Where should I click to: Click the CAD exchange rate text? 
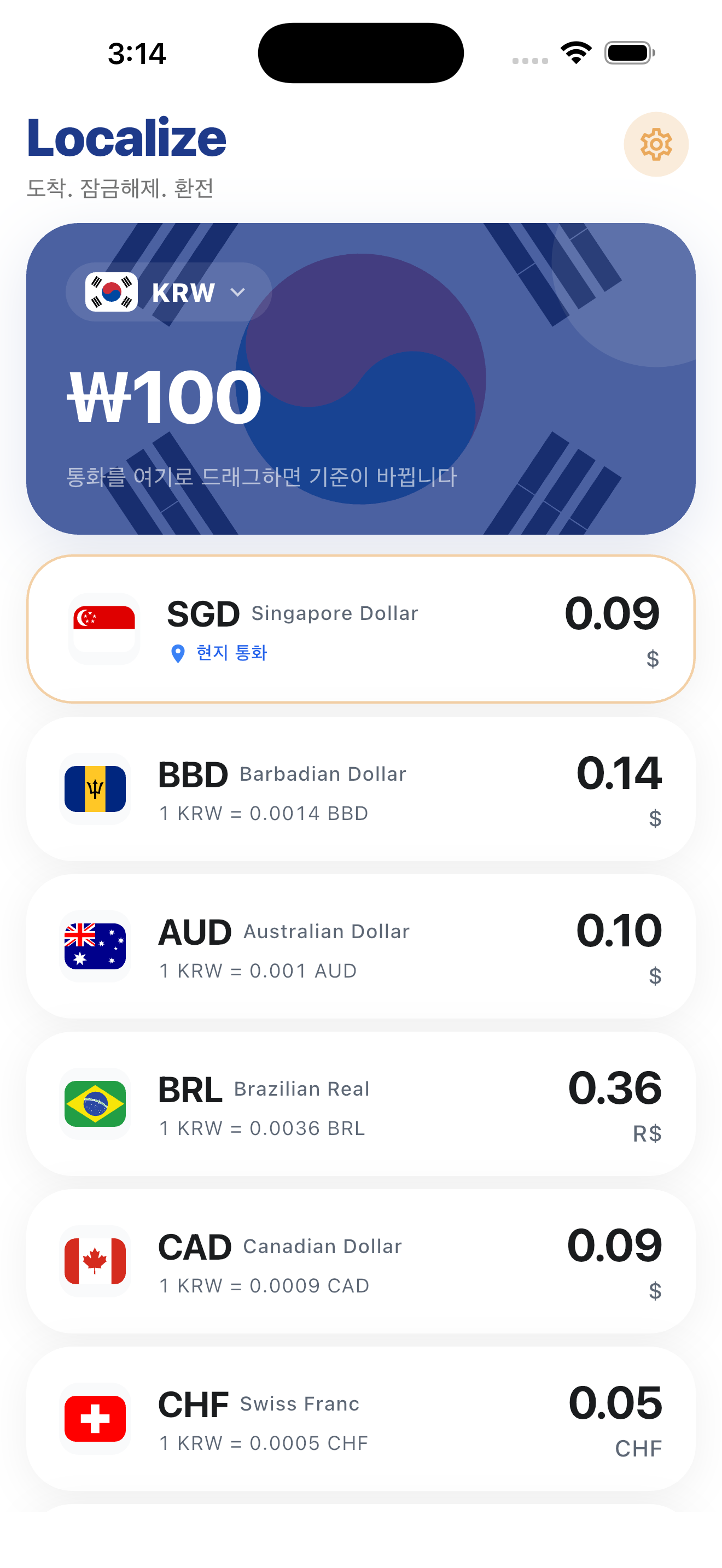point(264,1285)
